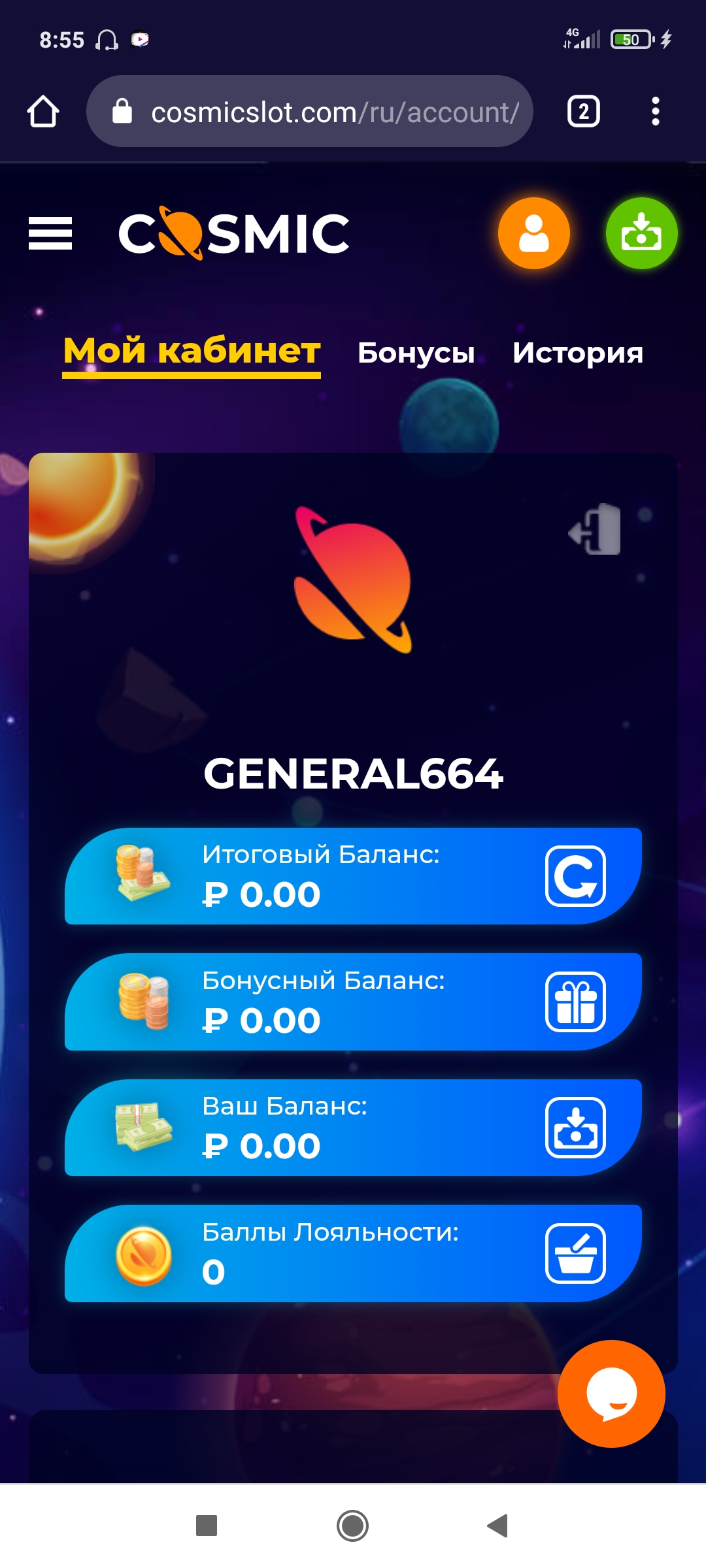Go to the browser home page

coord(43,112)
